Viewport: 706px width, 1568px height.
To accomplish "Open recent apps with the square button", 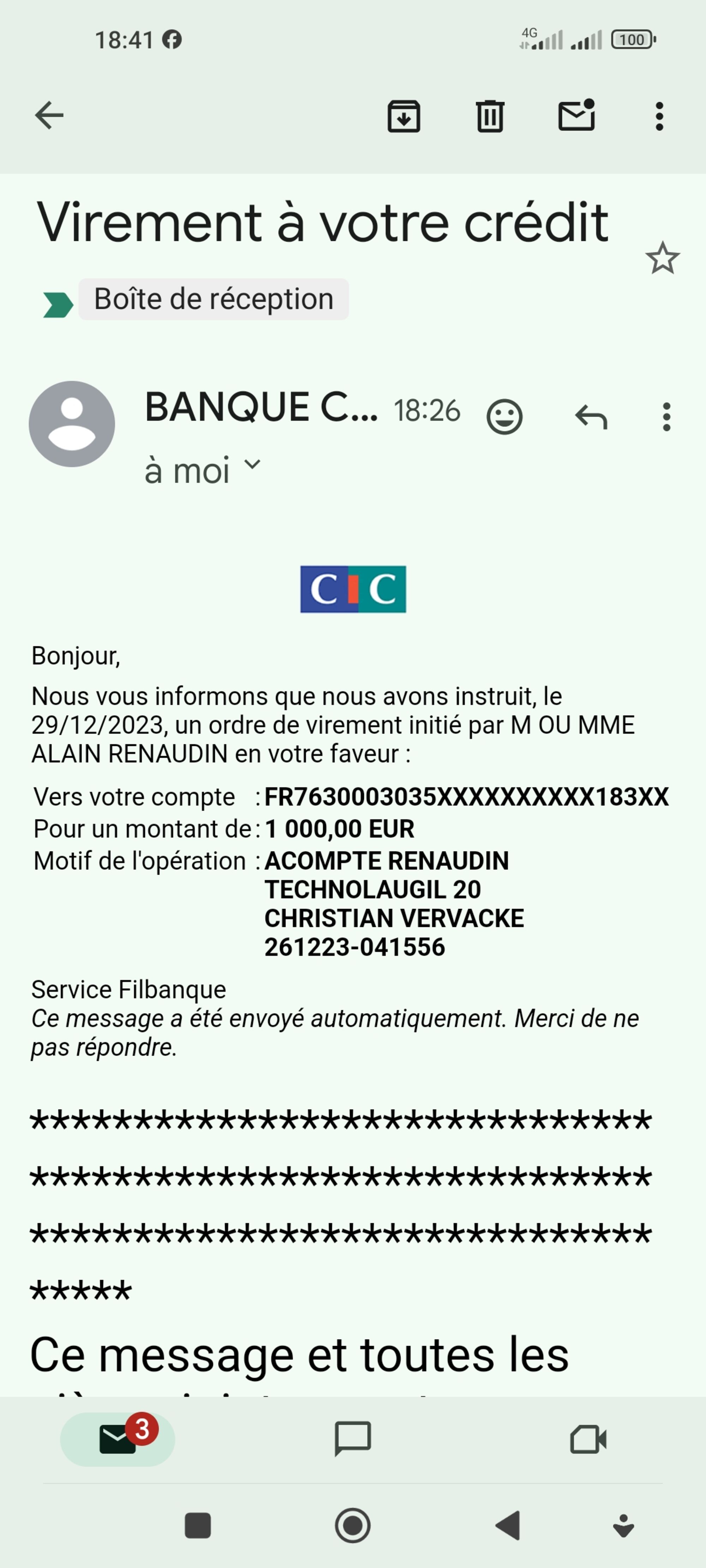I will point(197,1526).
